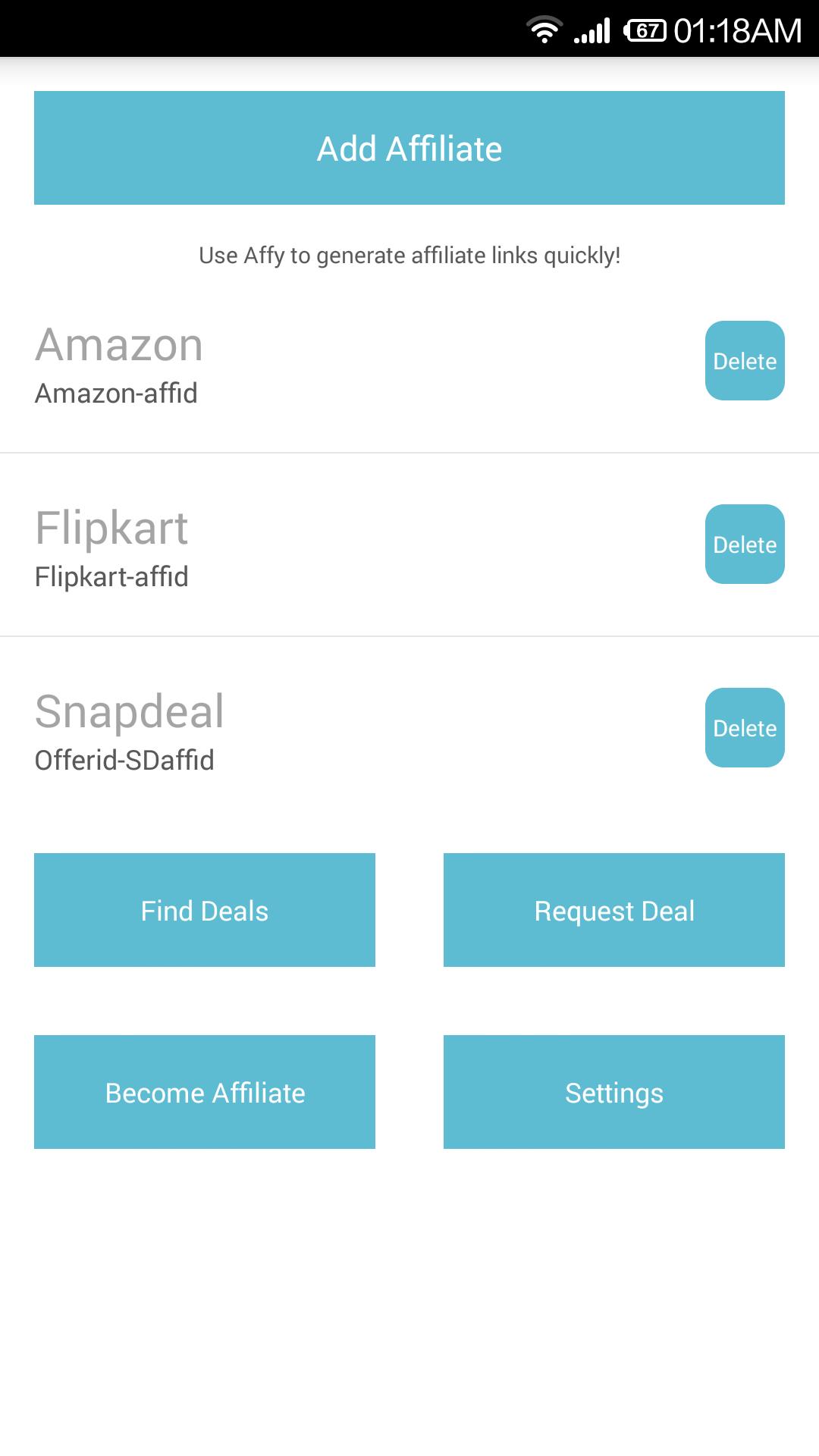Viewport: 819px width, 1456px height.
Task: Delete the Snapdeal affiliate
Action: (x=744, y=727)
